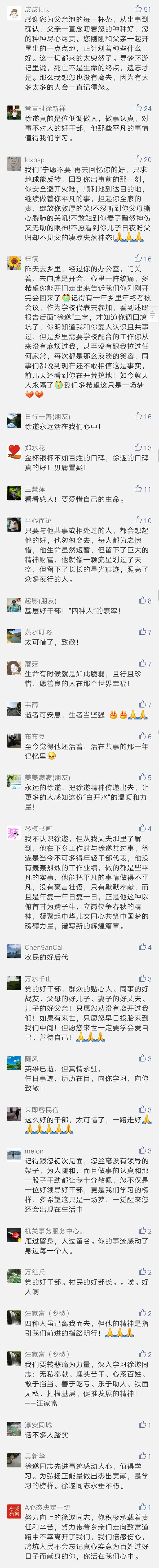The image size is (159, 1568).
Task: Like 随风's comment
Action: [141, 1059]
